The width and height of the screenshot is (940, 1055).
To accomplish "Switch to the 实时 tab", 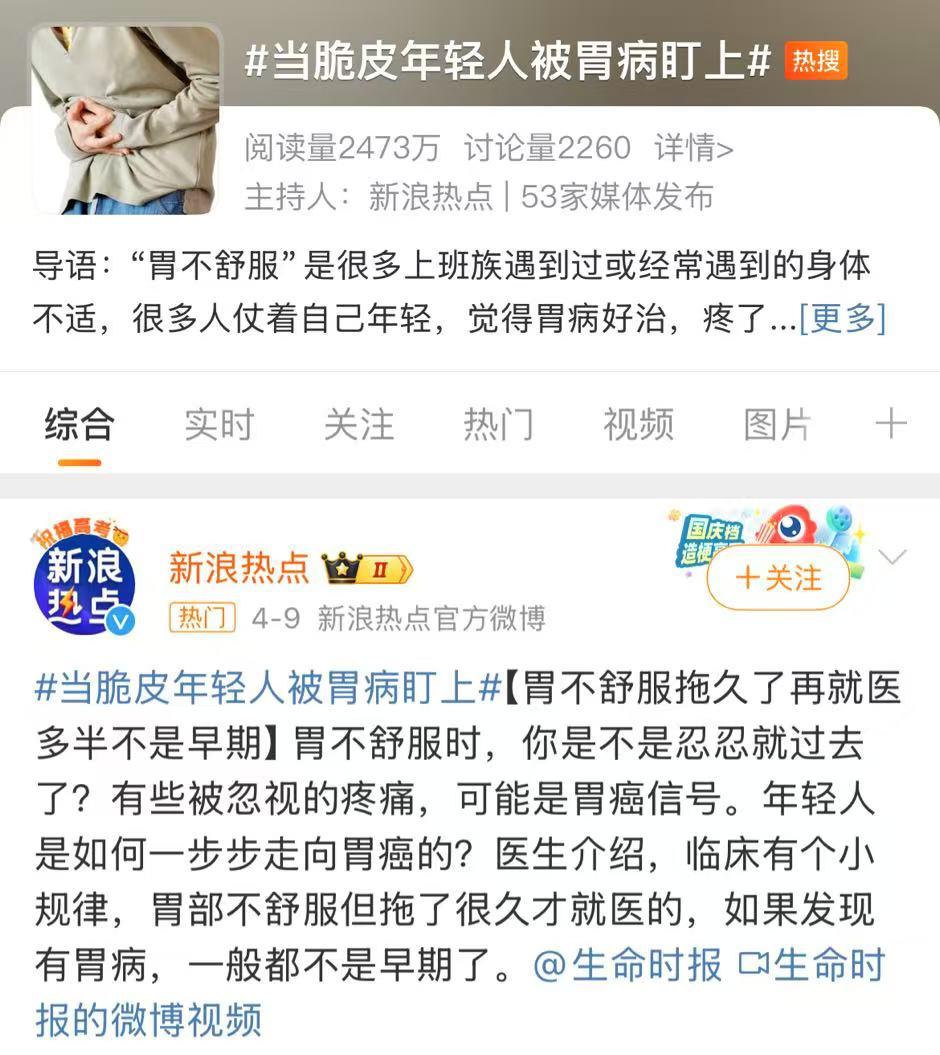I will tap(219, 424).
